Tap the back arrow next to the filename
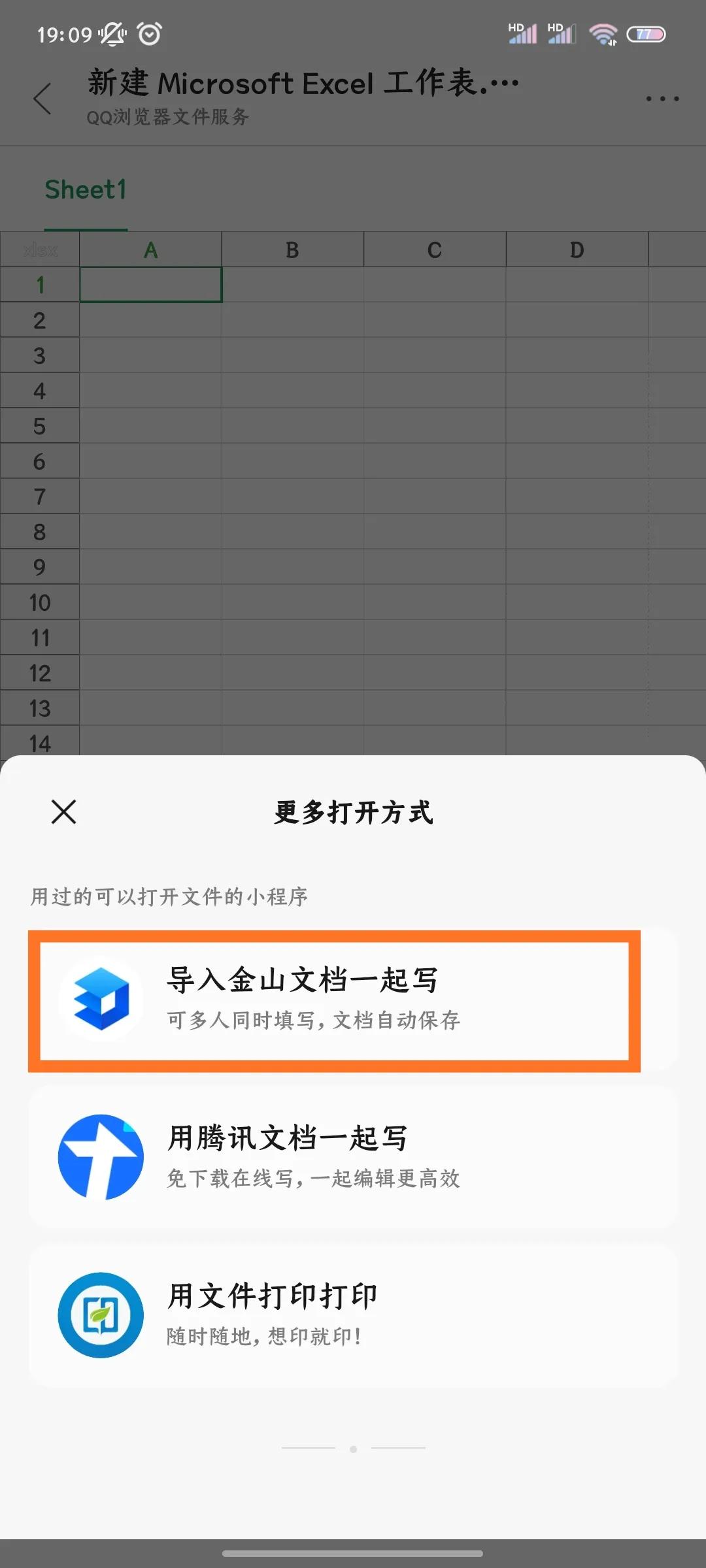The image size is (706, 1568). pyautogui.click(x=43, y=98)
